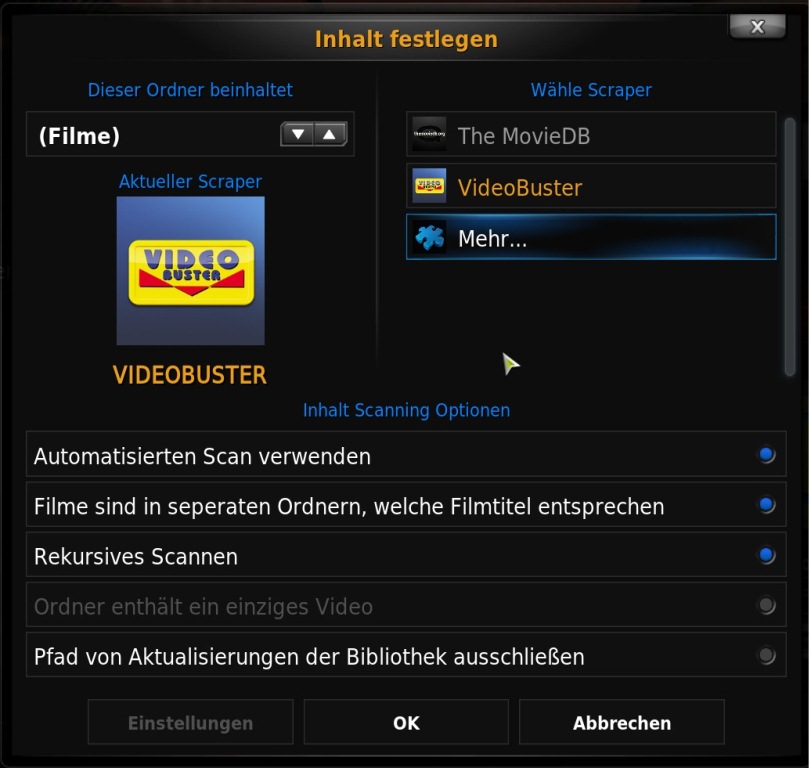
Task: Enable Pfad von Aktualisierungen der Bibliothek ausschließen
Action: pyautogui.click(x=406, y=655)
